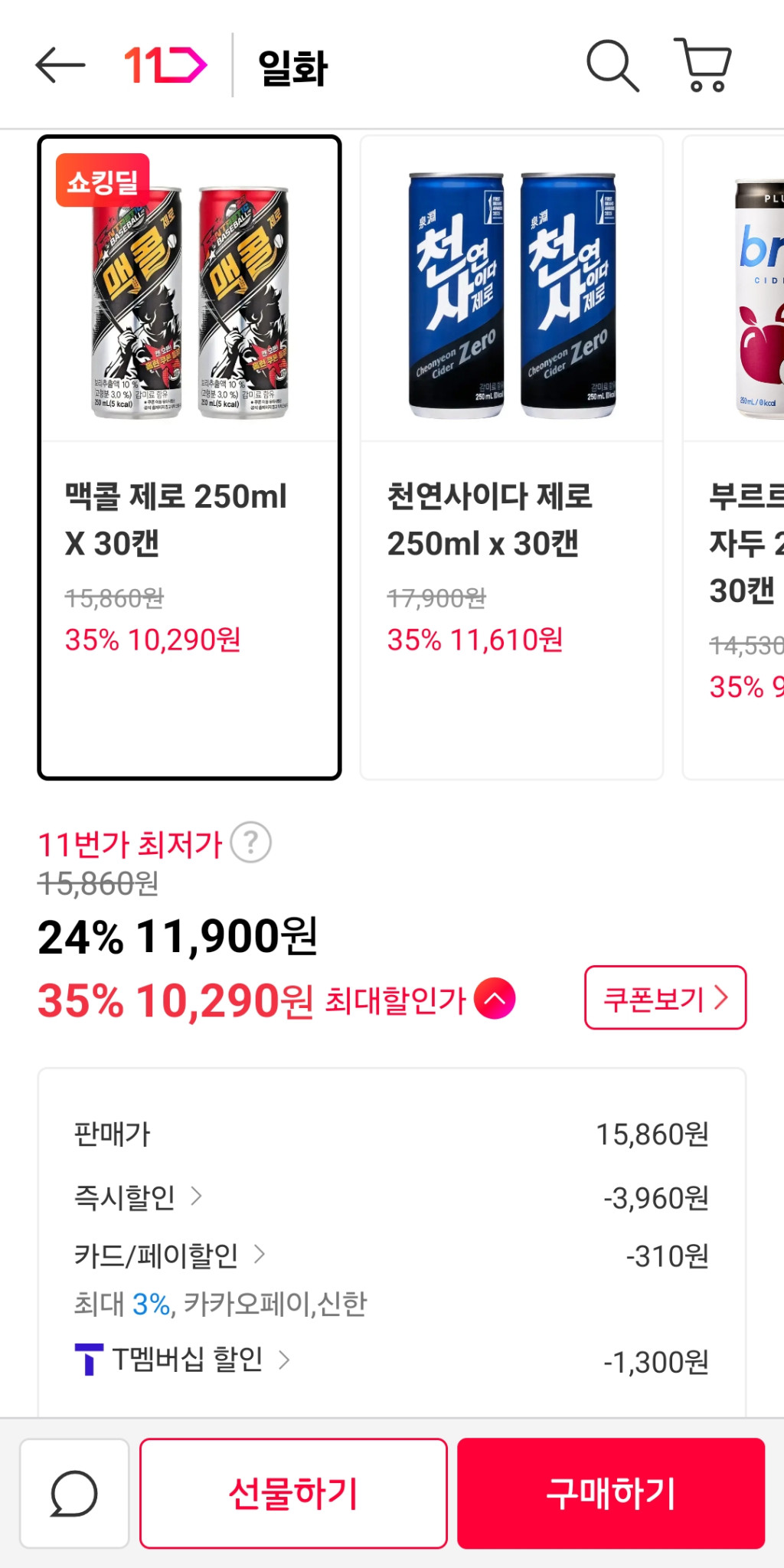Select 맥콜 제로 250ml X 30캔 product card
Screen dimensions: 784x1568
tap(189, 457)
